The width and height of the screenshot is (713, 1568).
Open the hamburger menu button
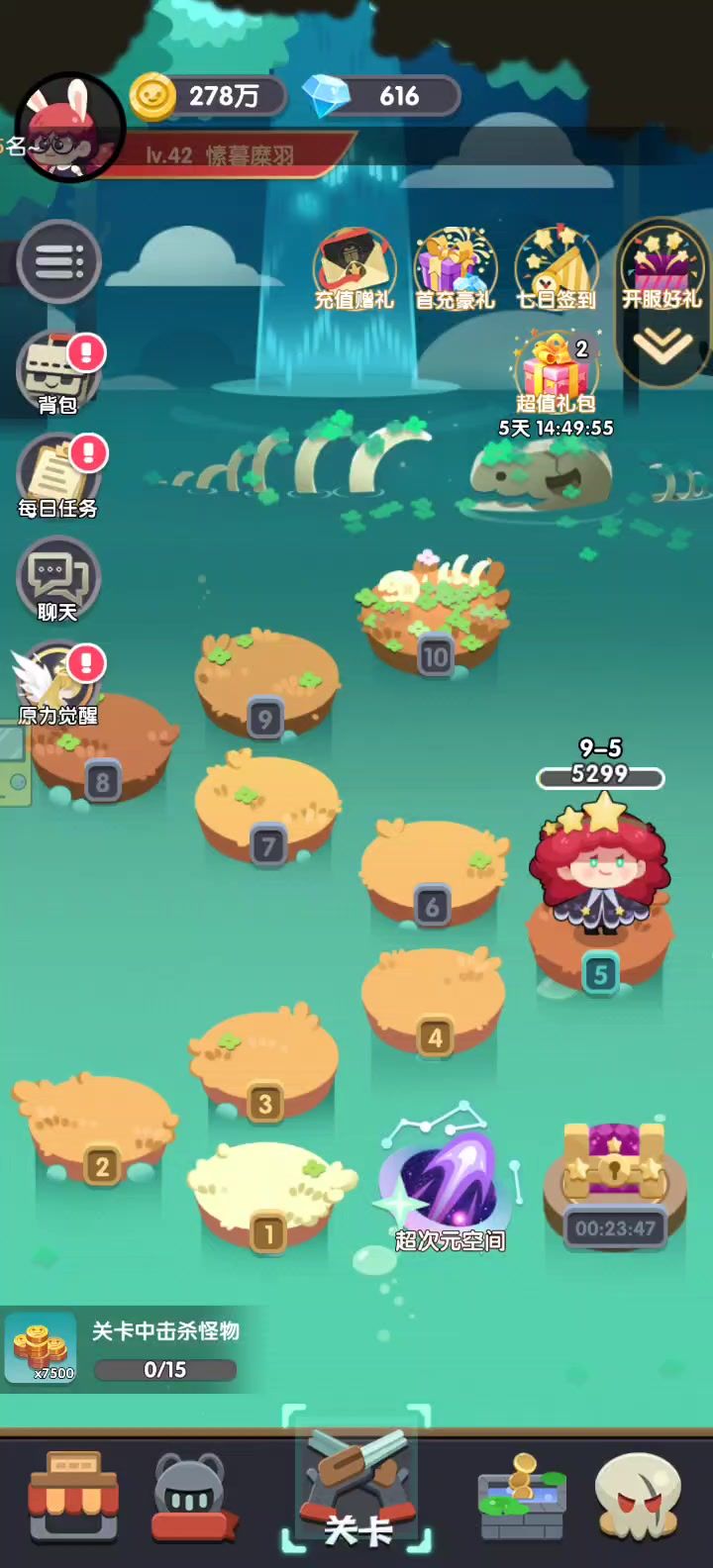click(59, 261)
